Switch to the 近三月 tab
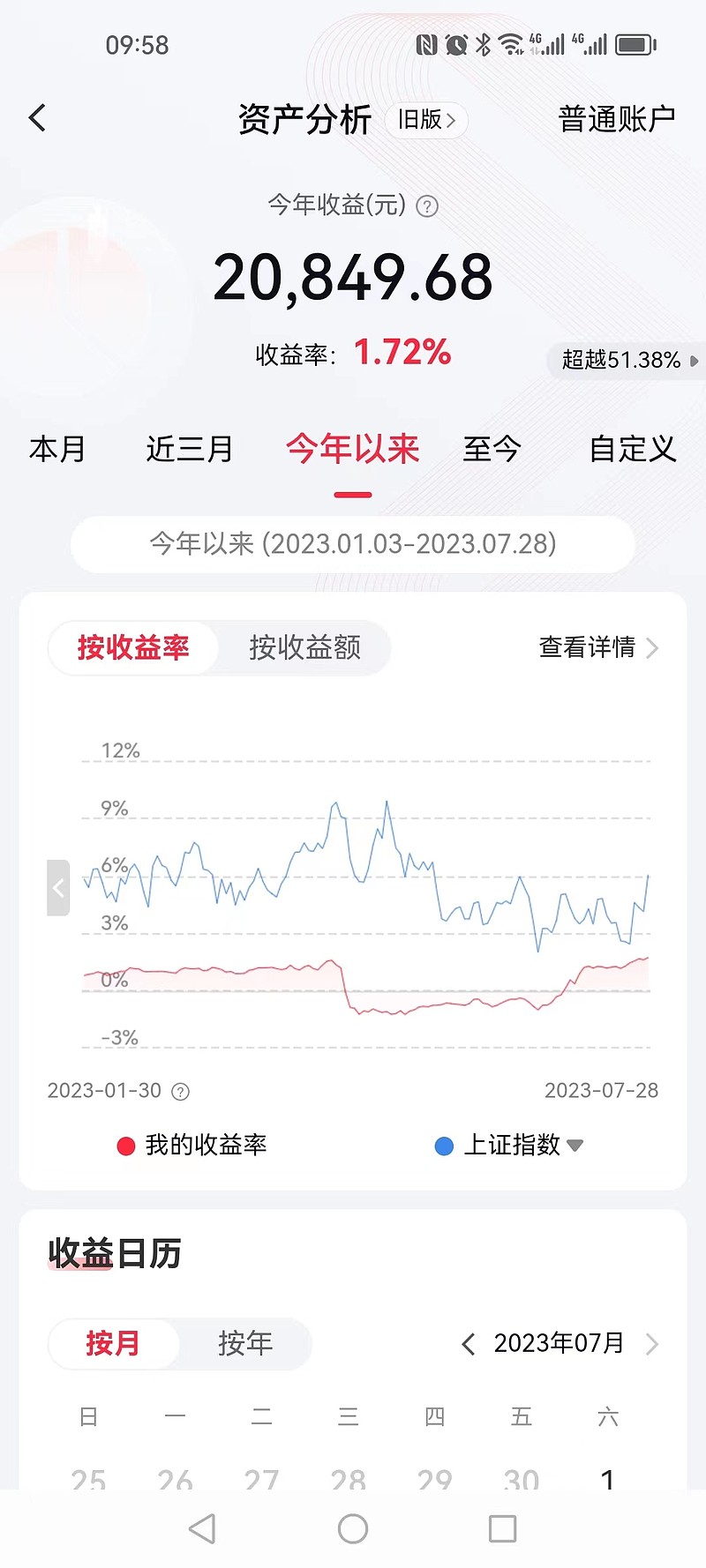 click(190, 449)
